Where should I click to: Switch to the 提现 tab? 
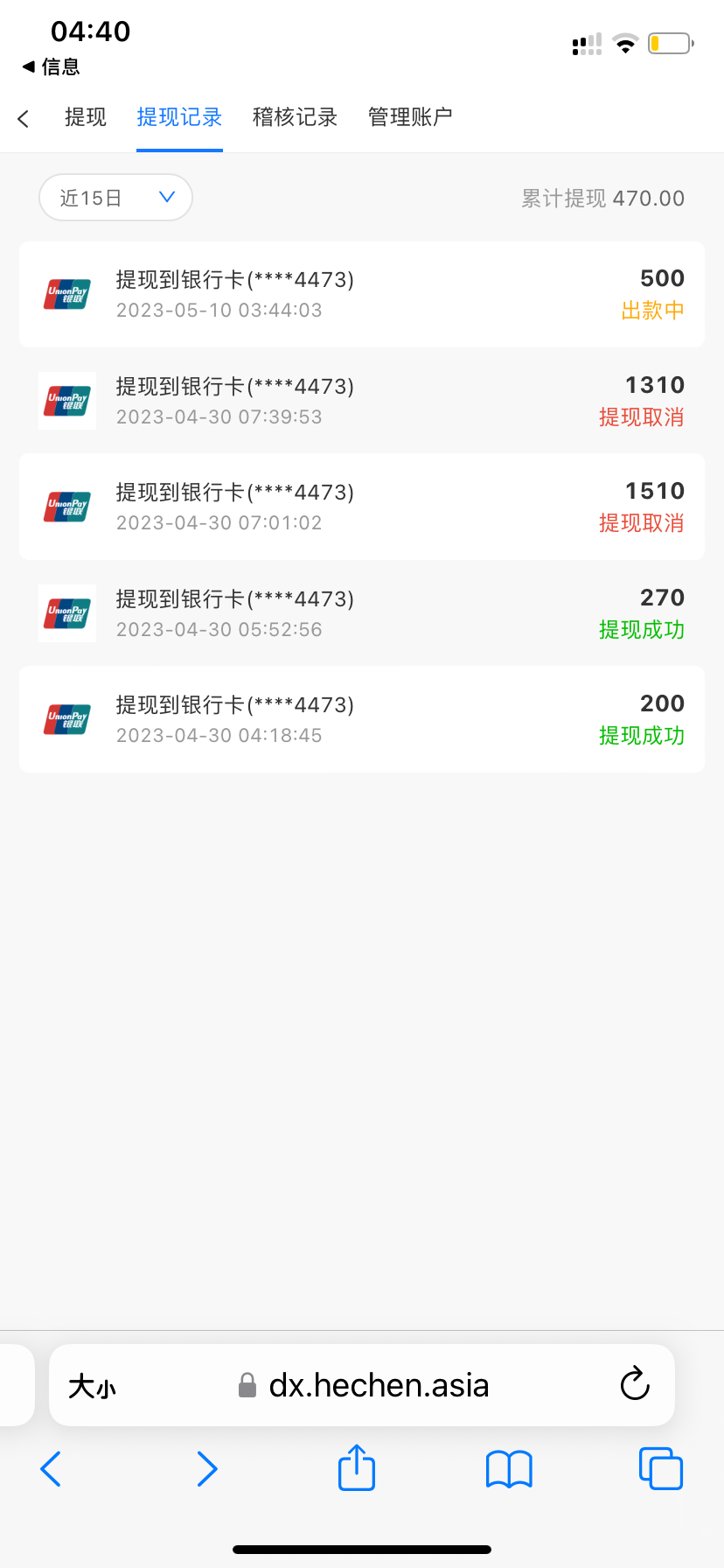(86, 117)
